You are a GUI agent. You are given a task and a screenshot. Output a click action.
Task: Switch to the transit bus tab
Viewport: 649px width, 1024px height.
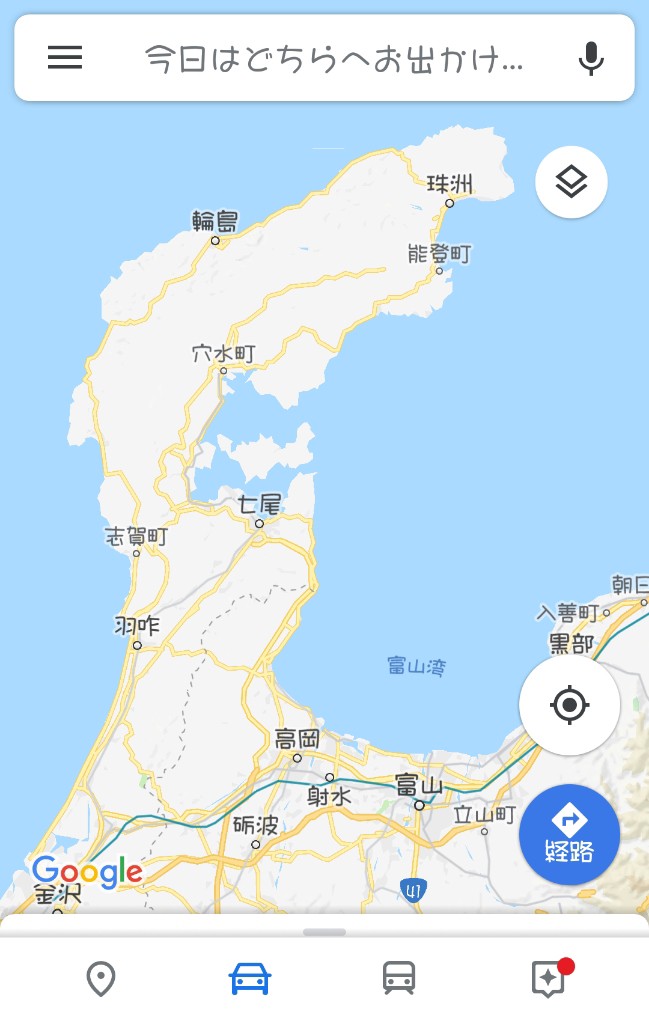point(399,979)
